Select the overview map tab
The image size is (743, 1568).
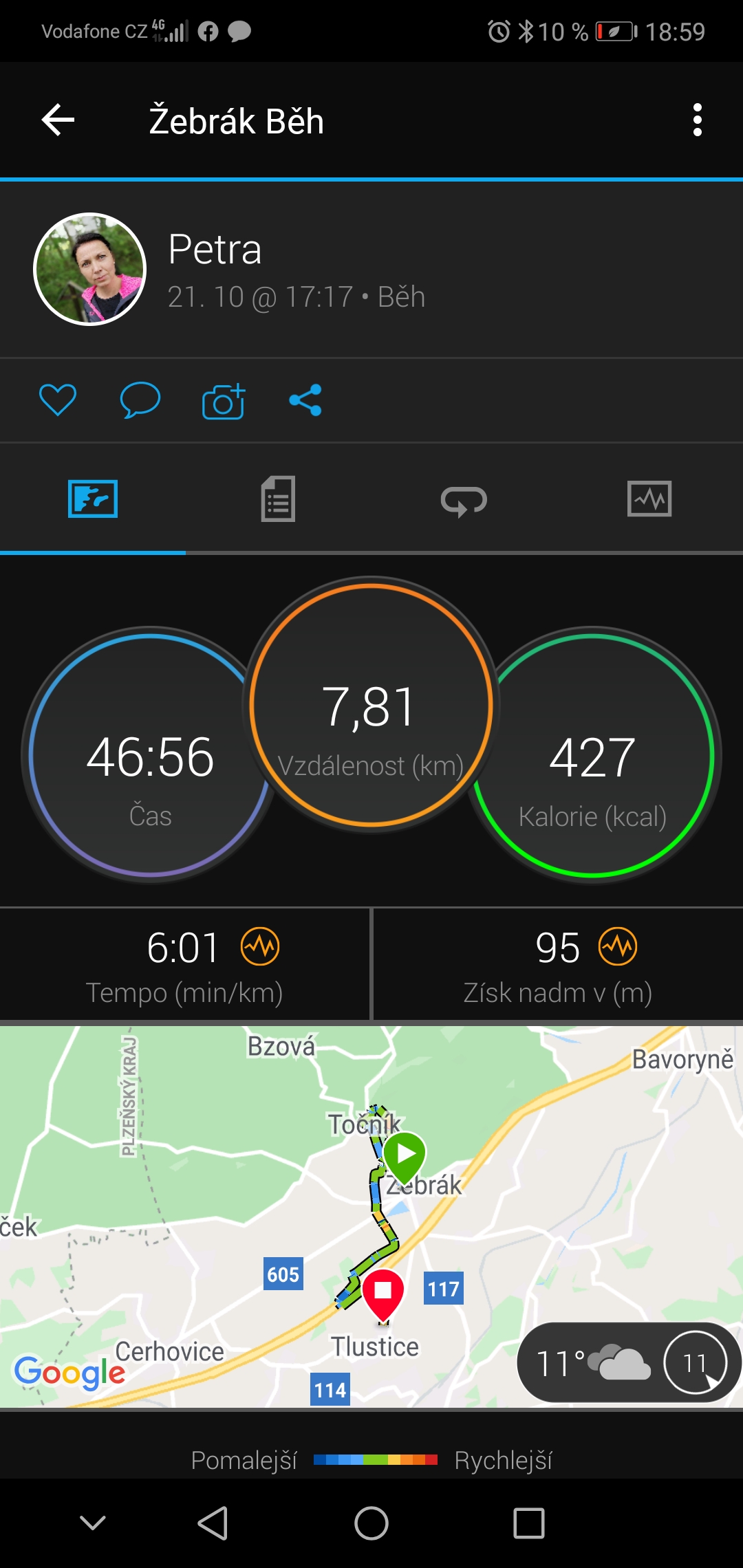tap(93, 499)
